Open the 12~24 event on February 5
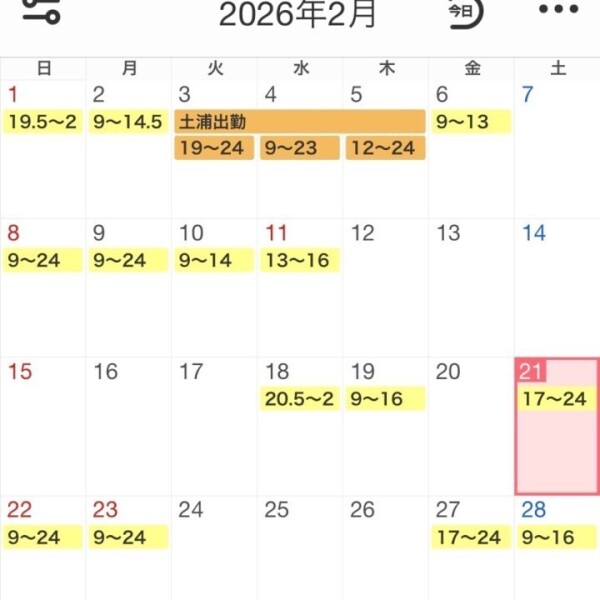 (x=385, y=148)
